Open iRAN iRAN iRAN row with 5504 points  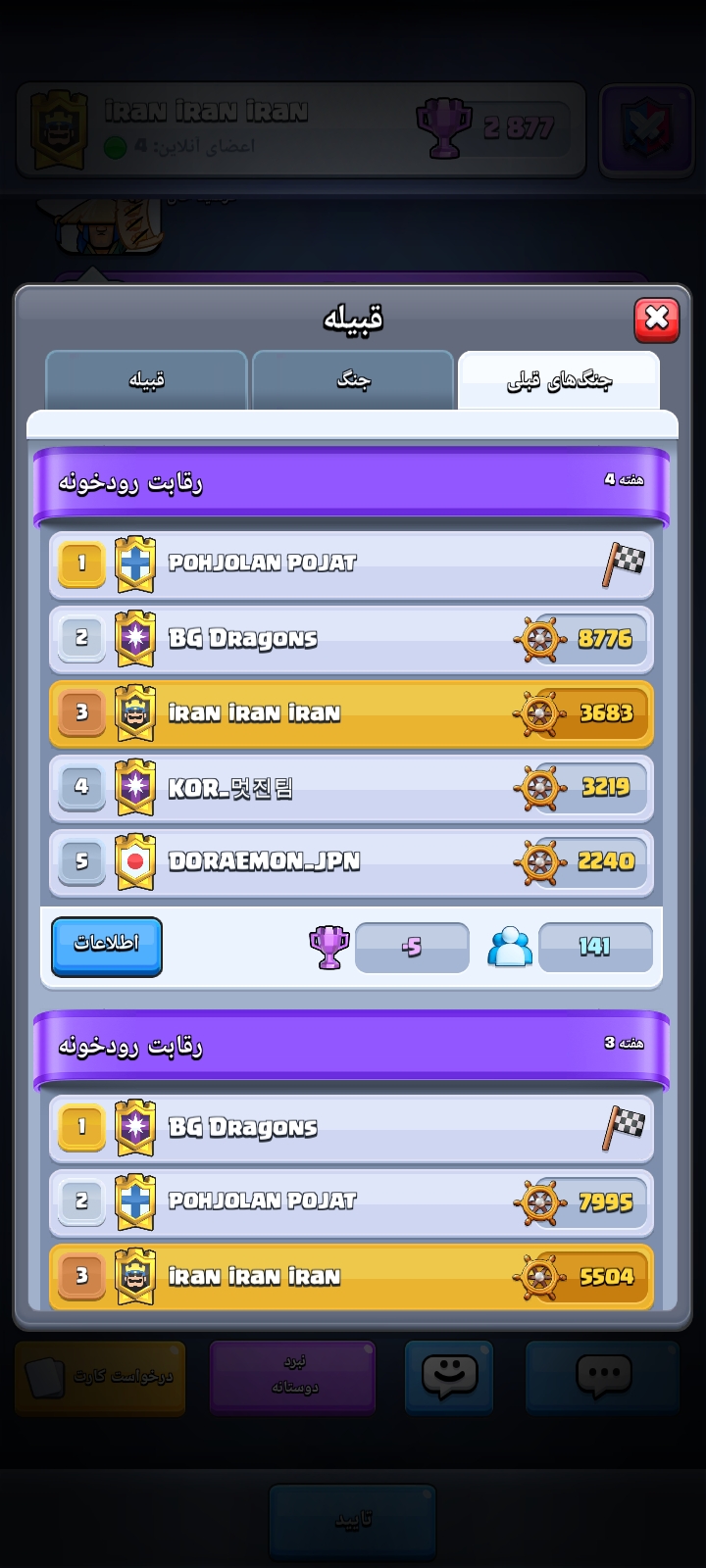pos(352,1277)
